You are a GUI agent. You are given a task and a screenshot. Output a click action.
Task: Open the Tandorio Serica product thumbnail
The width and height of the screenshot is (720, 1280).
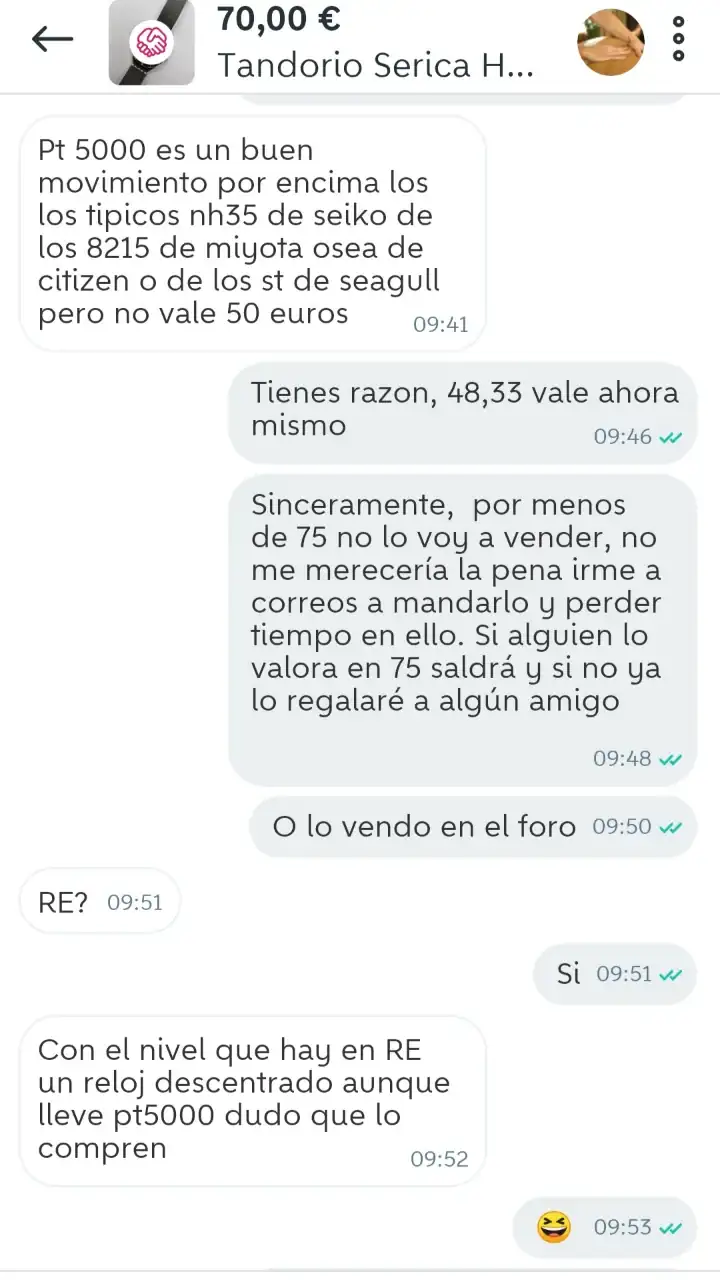[x=151, y=42]
